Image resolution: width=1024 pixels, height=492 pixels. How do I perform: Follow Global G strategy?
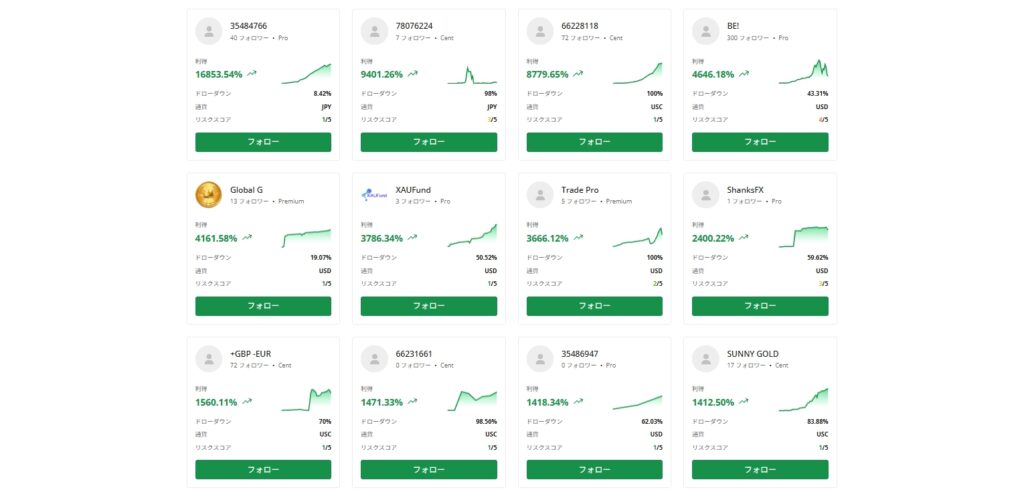263,306
